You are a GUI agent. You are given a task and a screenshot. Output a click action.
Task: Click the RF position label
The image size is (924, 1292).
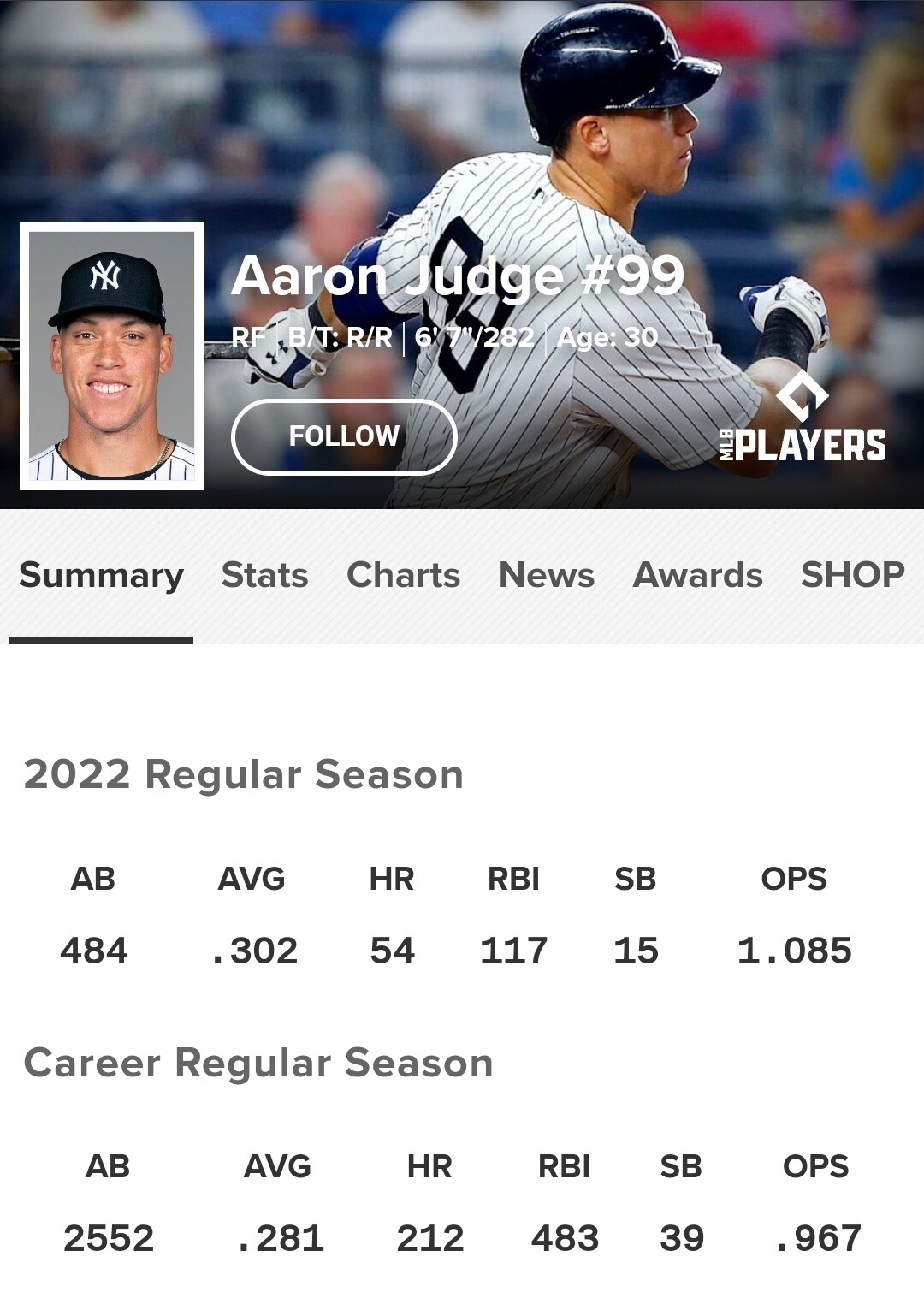pos(248,337)
